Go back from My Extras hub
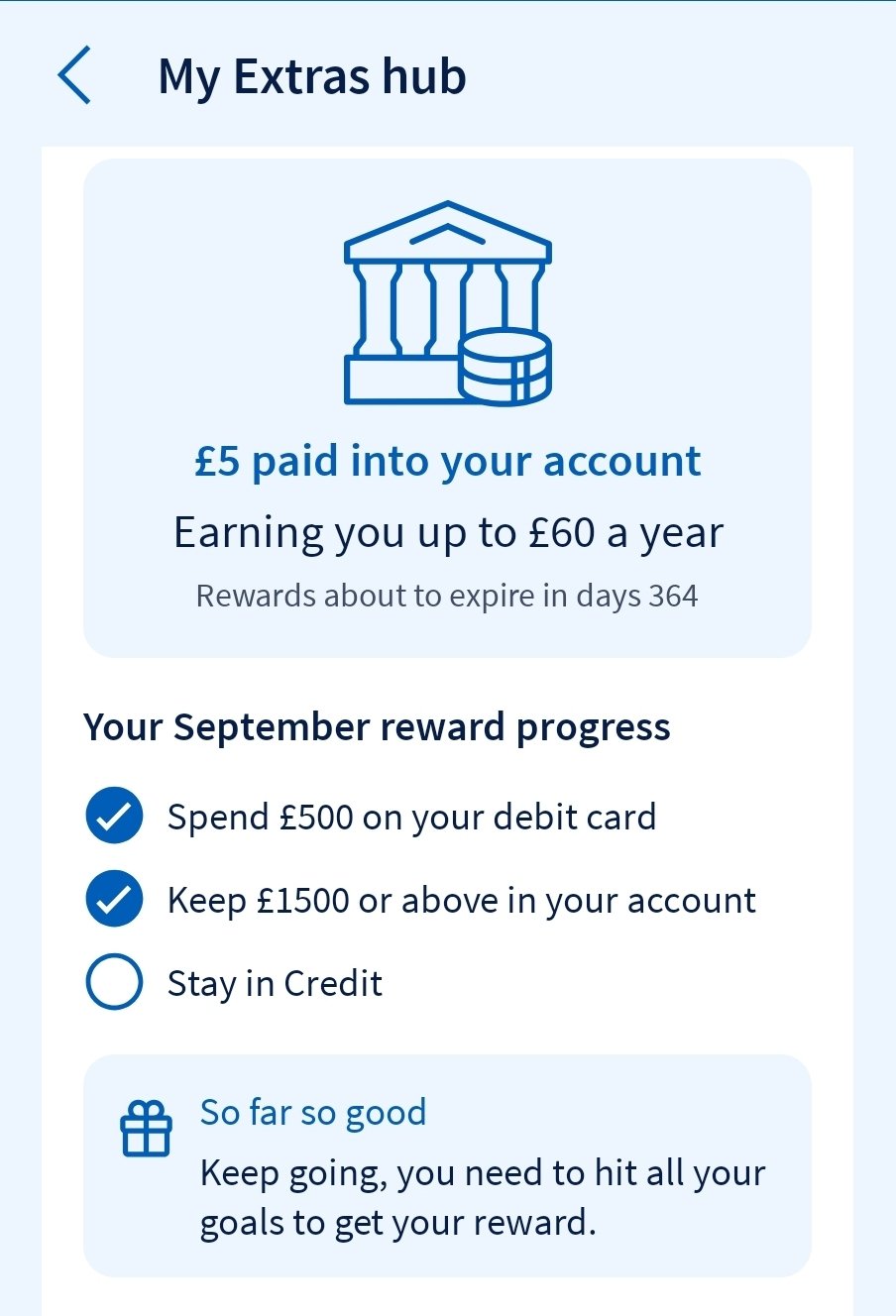This screenshot has height=1316, width=896. pyautogui.click(x=75, y=75)
